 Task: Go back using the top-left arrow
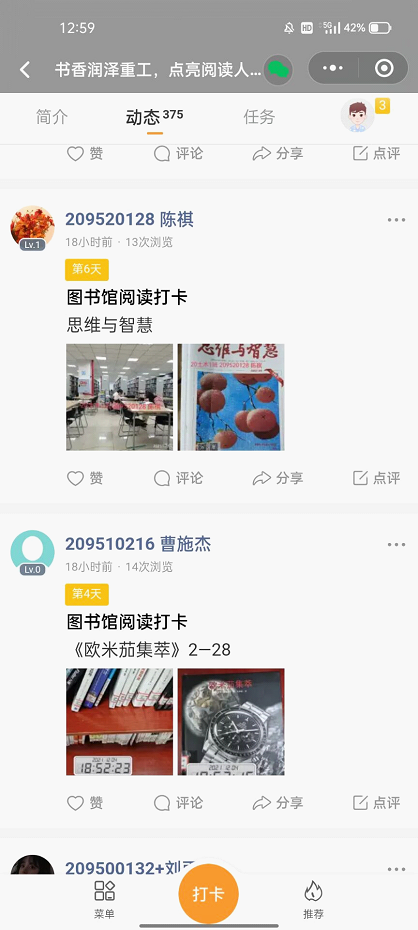(x=24, y=69)
